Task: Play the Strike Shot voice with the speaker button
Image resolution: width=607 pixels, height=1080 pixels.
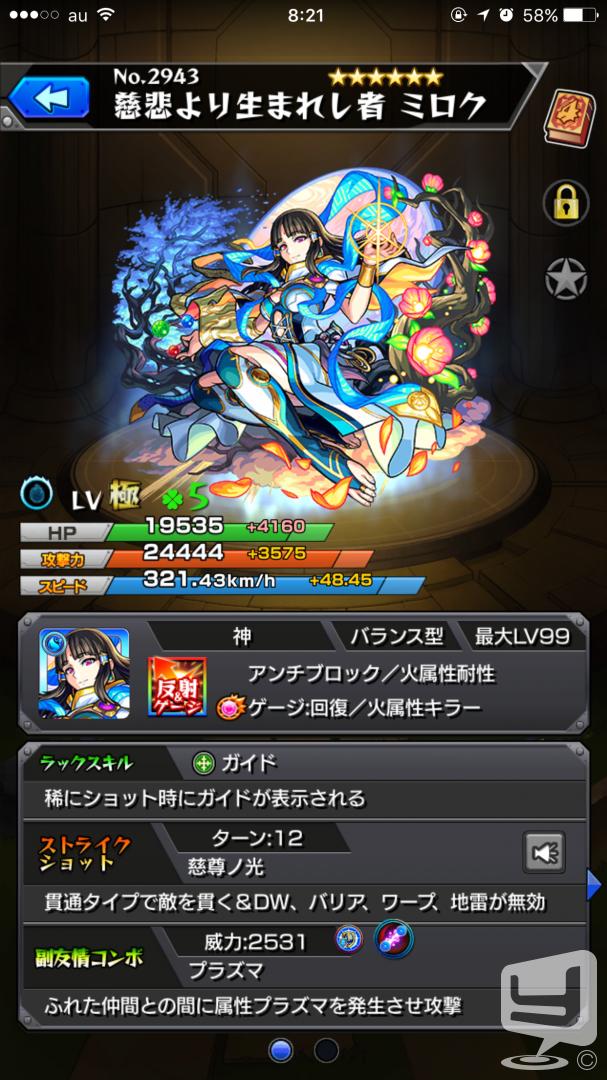Action: (x=544, y=853)
